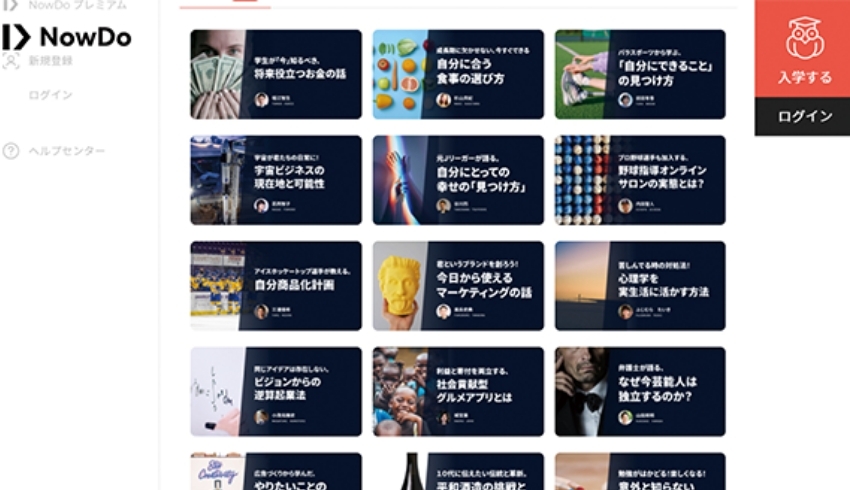
Task: Select ログイン in the left sidebar
Action: 50,95
